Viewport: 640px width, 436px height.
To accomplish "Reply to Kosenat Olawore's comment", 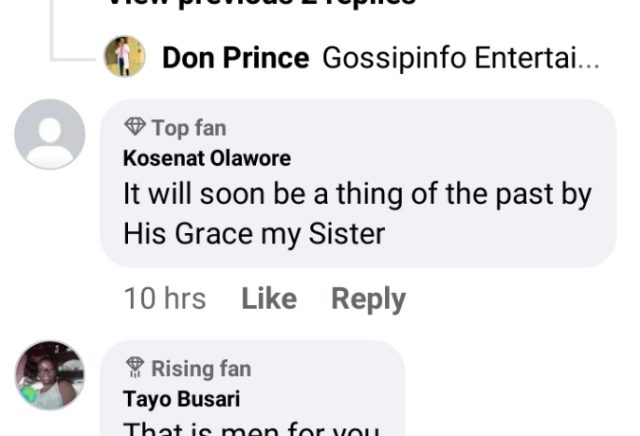I will click(368, 299).
